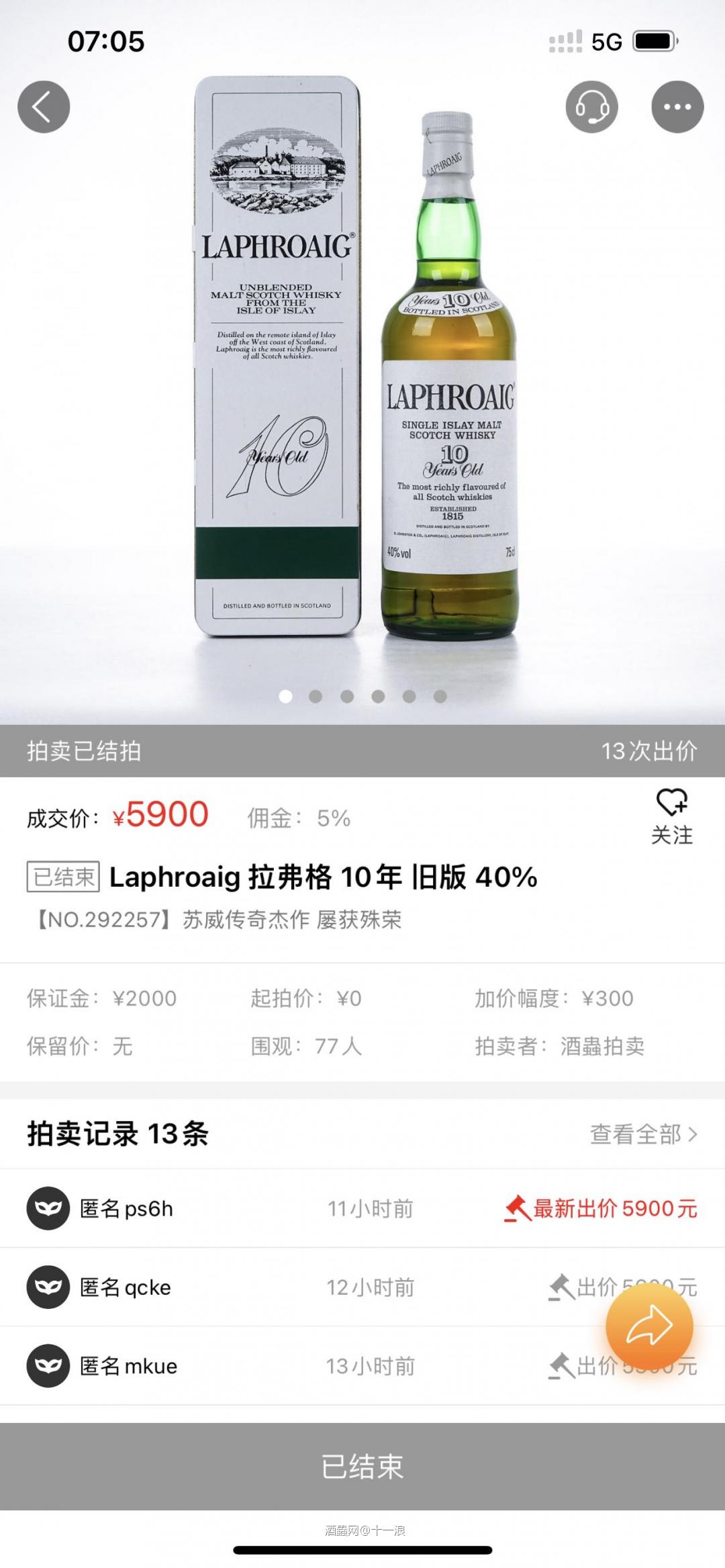
Task: Tap the 已结束 button at bottom
Action: tap(362, 1467)
